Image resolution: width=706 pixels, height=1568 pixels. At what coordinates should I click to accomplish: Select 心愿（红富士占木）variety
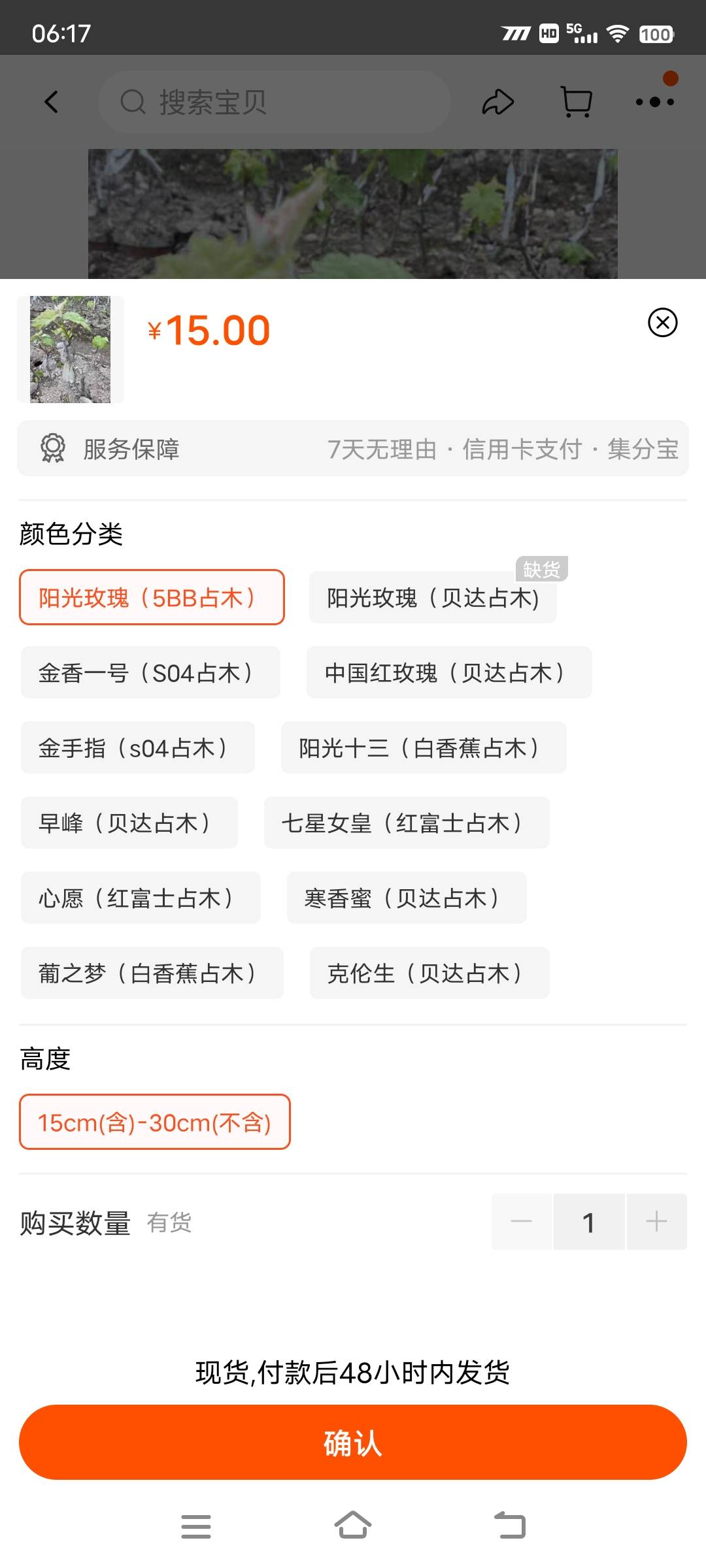pyautogui.click(x=141, y=898)
